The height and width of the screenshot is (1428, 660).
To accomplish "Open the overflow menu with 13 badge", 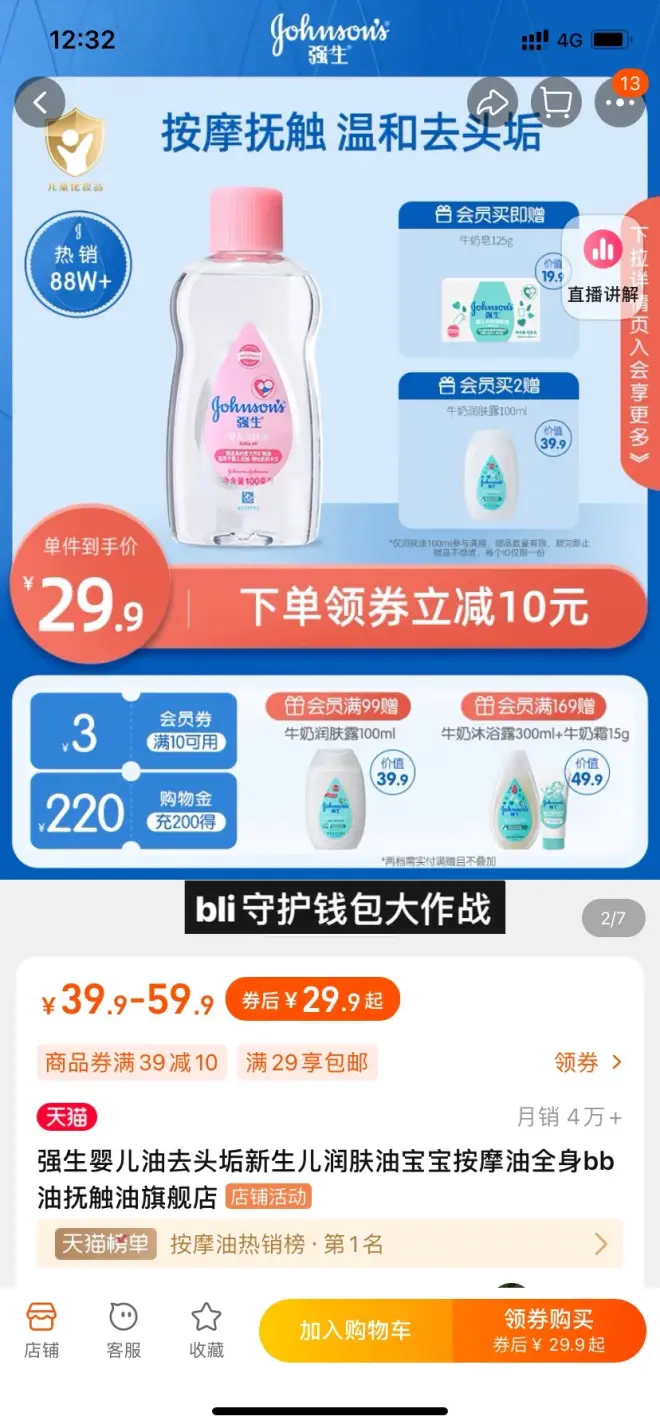I will pos(619,102).
